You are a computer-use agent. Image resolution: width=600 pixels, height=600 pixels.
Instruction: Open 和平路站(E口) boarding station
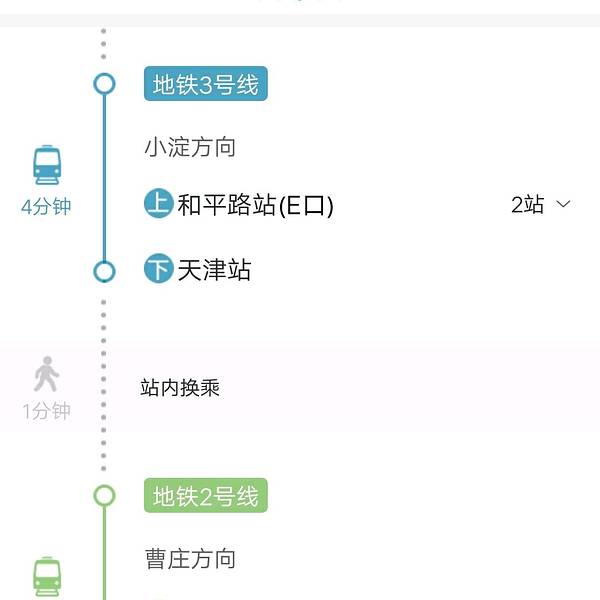(x=254, y=206)
